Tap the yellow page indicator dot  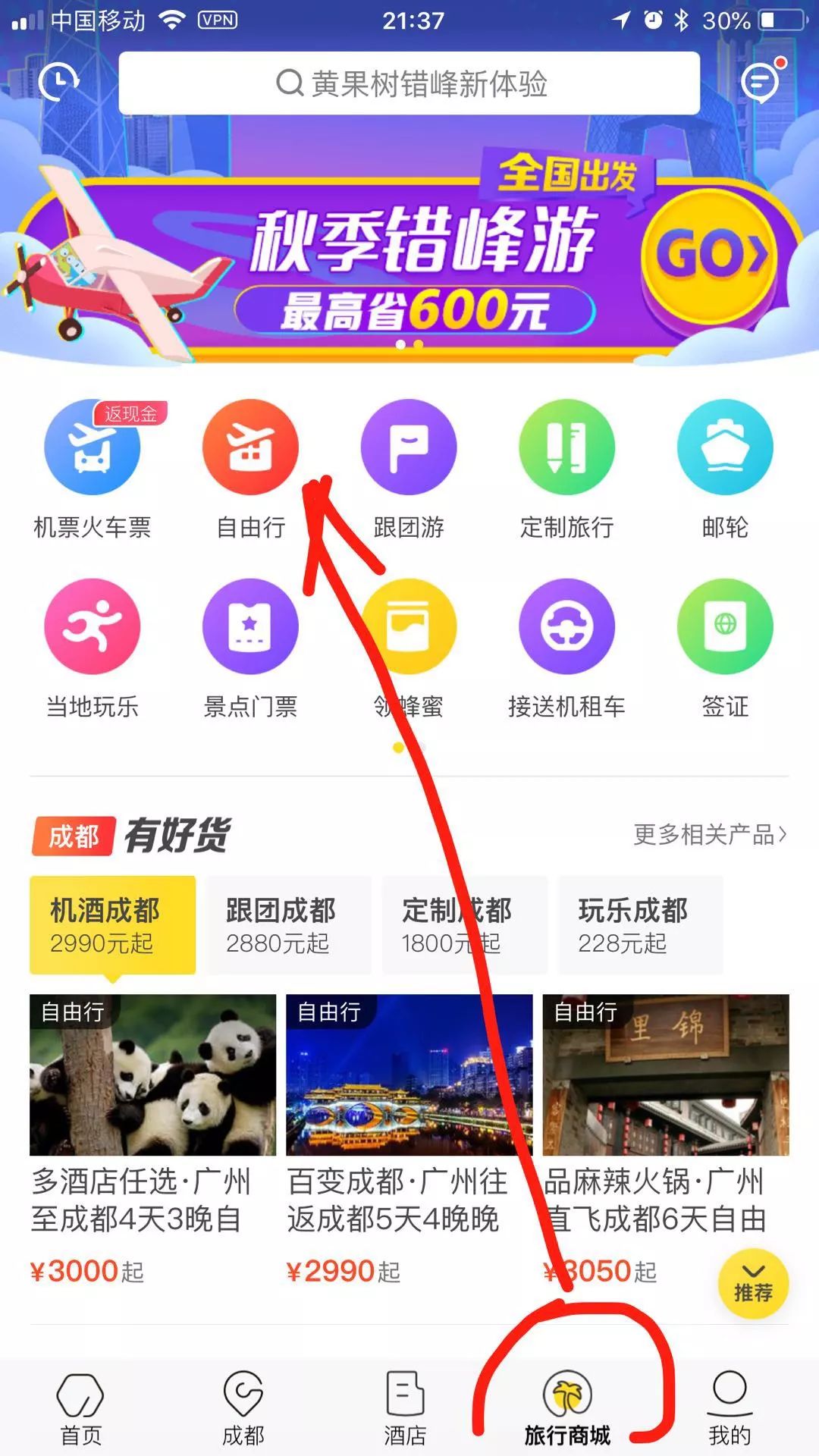(x=397, y=747)
